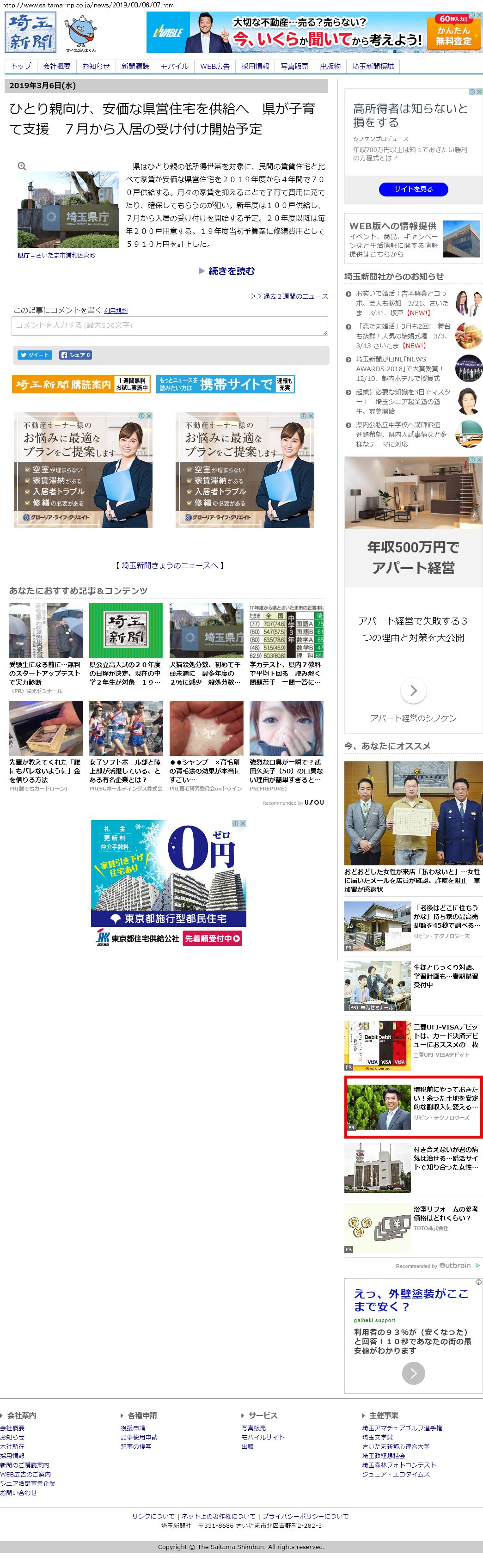Open 過去2週間のニュース link
This screenshot has width=483, height=1568.
[289, 296]
